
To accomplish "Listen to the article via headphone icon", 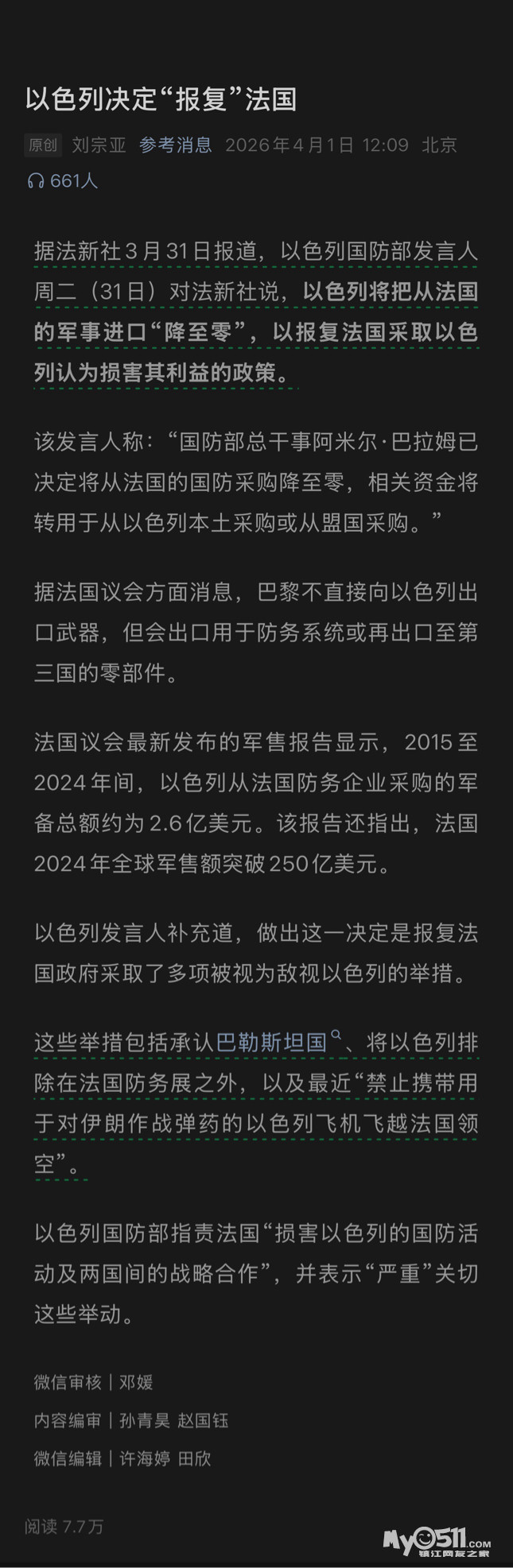I will [x=36, y=181].
